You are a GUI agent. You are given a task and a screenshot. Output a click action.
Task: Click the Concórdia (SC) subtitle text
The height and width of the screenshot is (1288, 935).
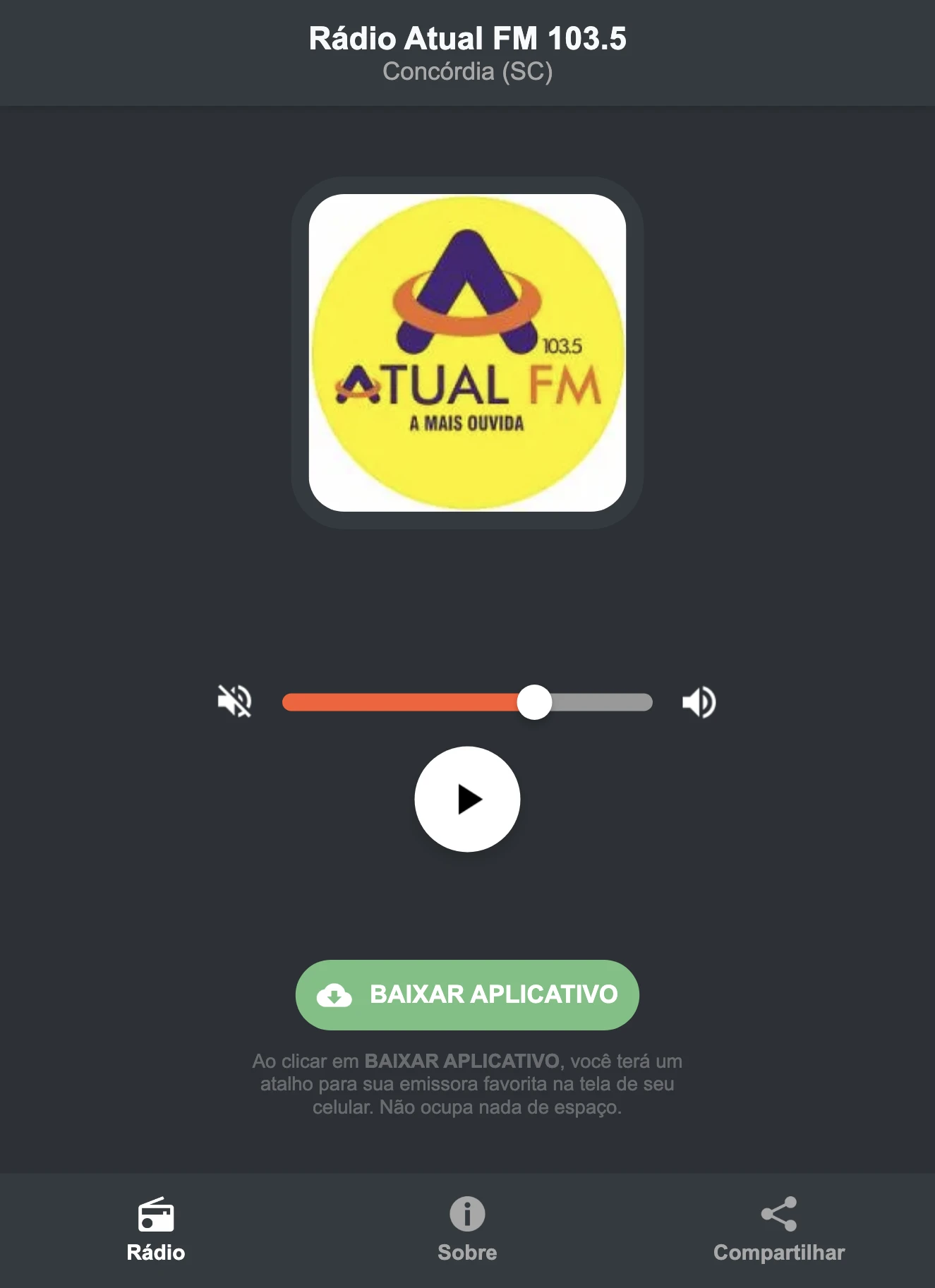[x=467, y=71]
